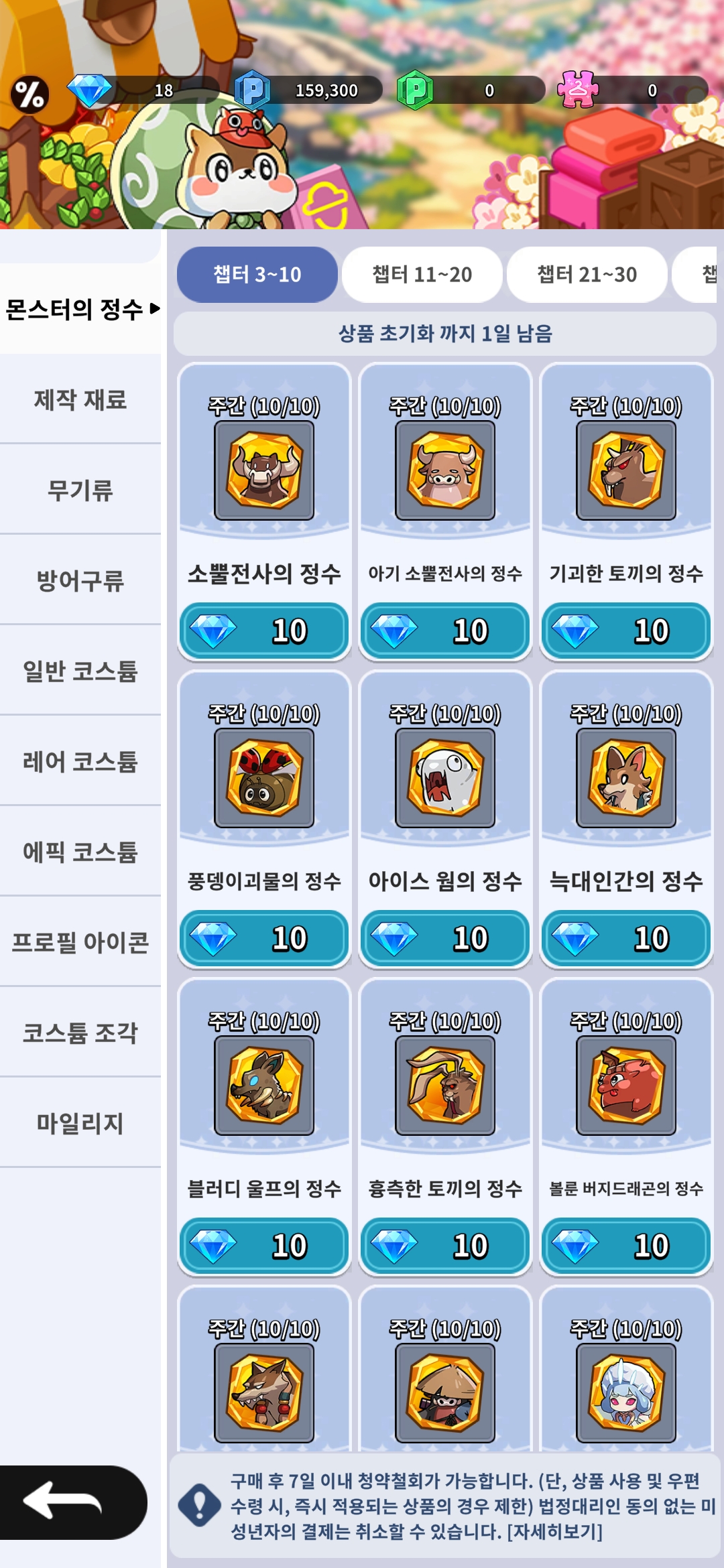Open the 프로필 아이콘 category
This screenshot has height=1568, width=724.
point(80,942)
